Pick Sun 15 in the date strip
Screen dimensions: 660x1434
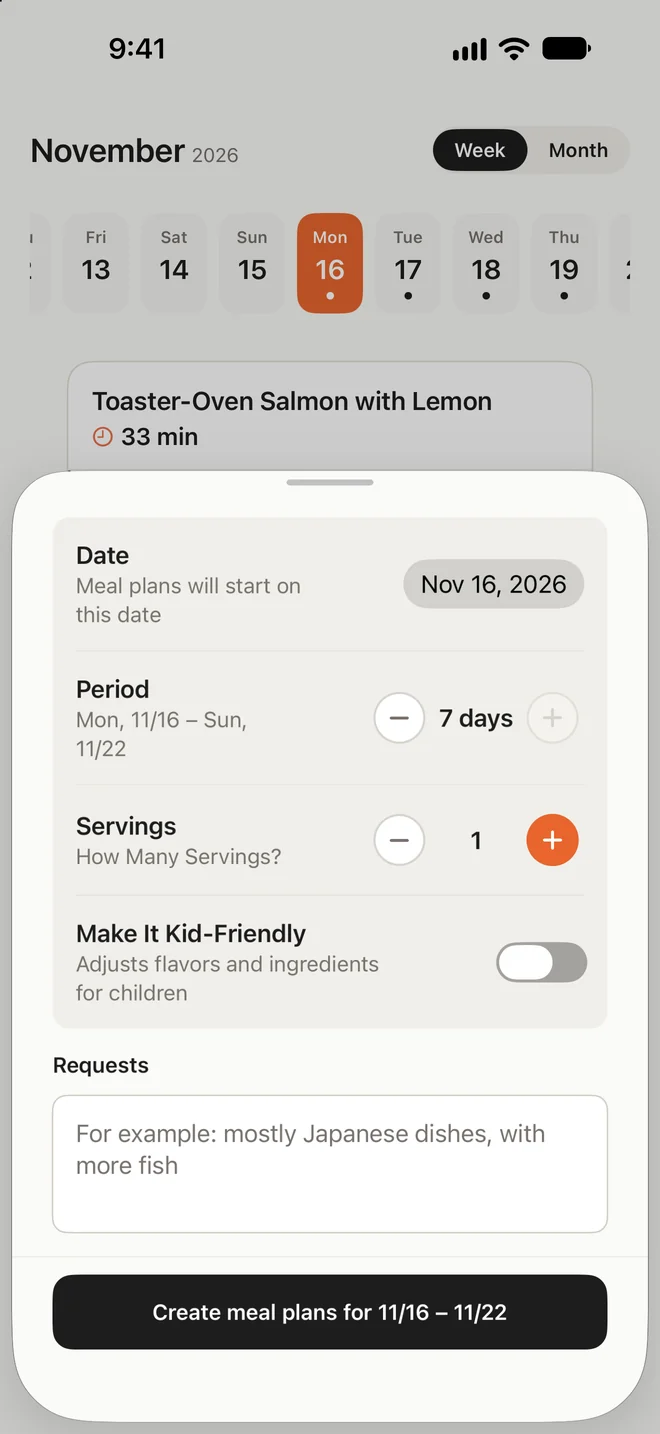pyautogui.click(x=252, y=263)
